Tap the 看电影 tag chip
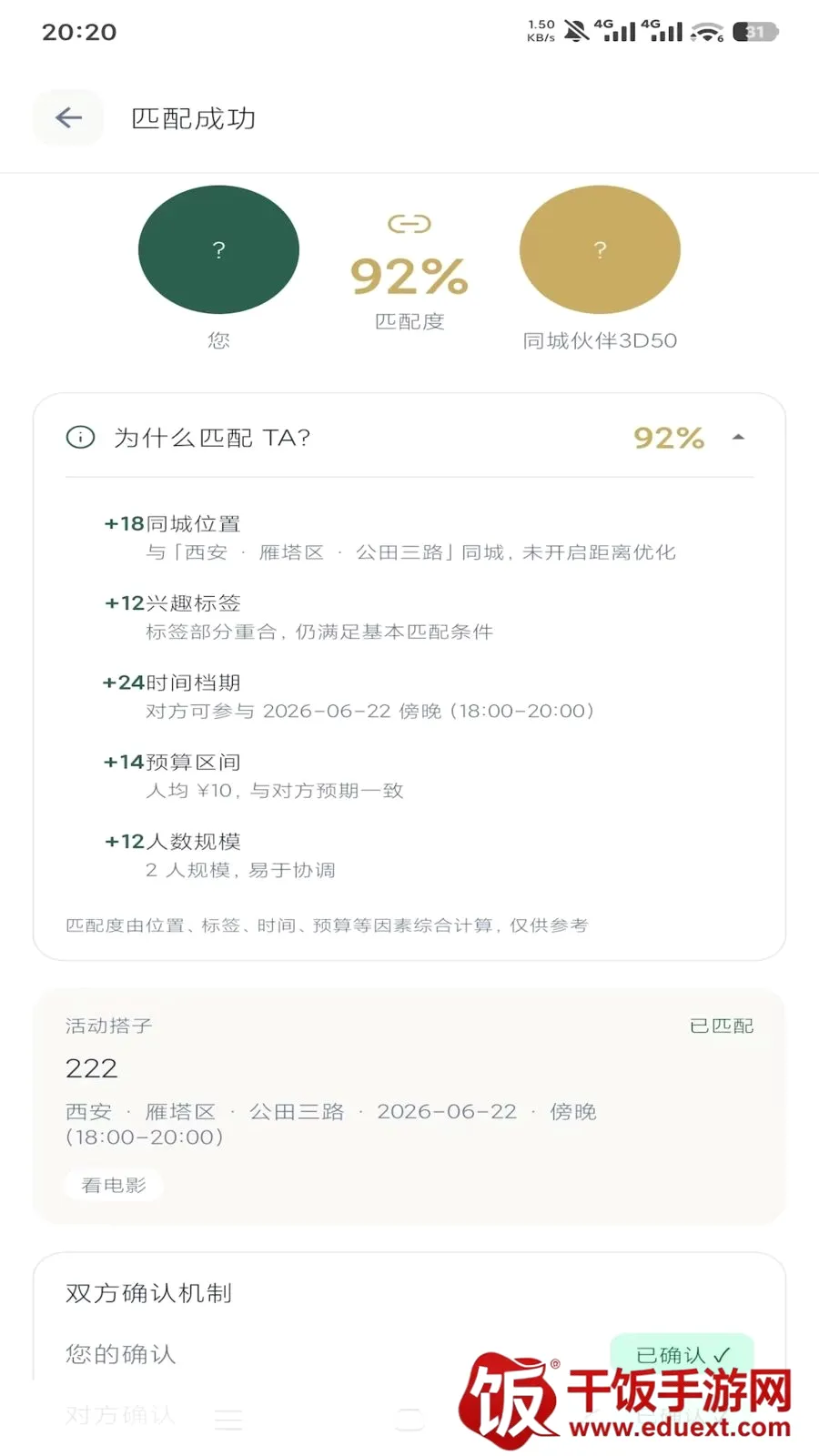Viewport: 819px width, 1456px height. [x=114, y=1185]
